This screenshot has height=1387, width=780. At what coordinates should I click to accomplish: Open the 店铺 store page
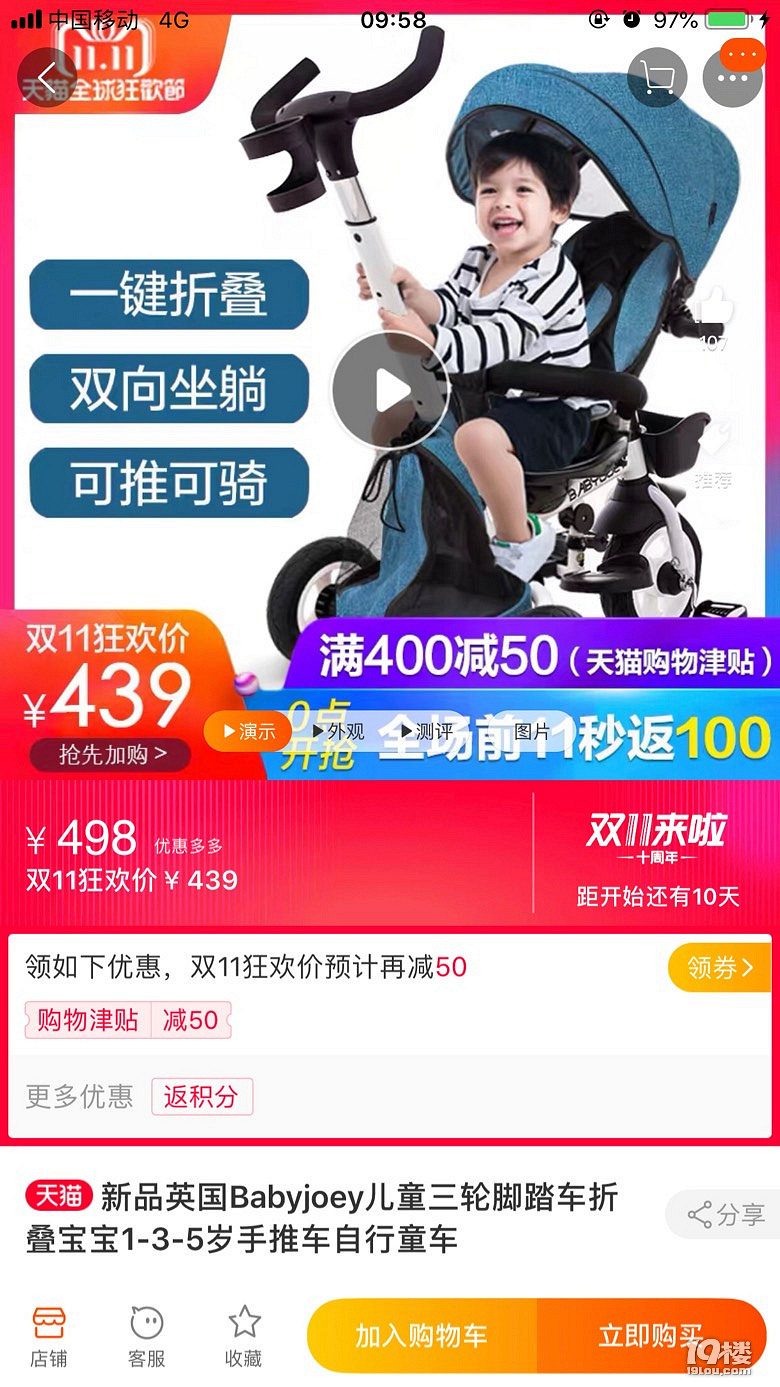(x=48, y=1336)
